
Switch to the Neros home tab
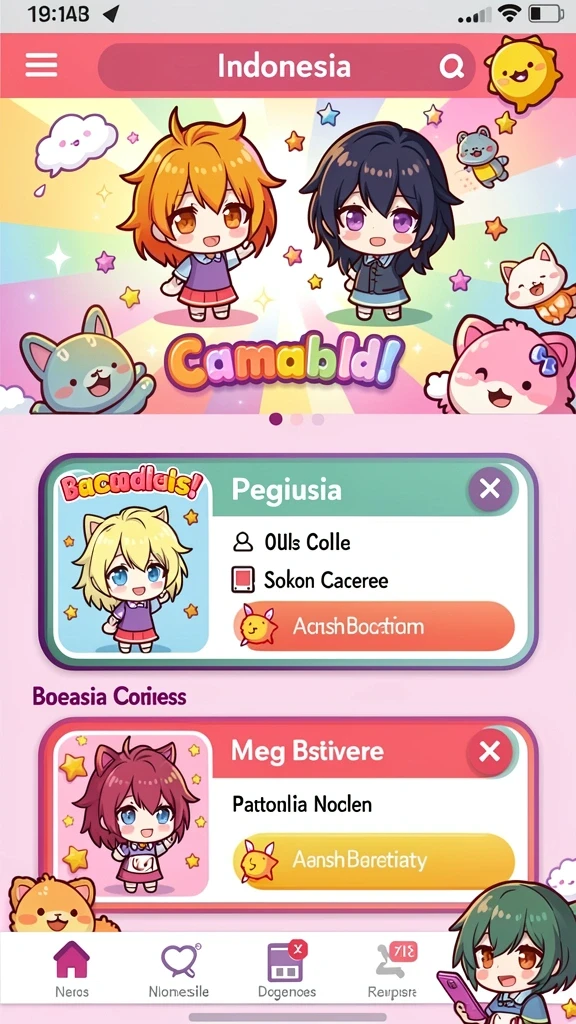[x=72, y=971]
